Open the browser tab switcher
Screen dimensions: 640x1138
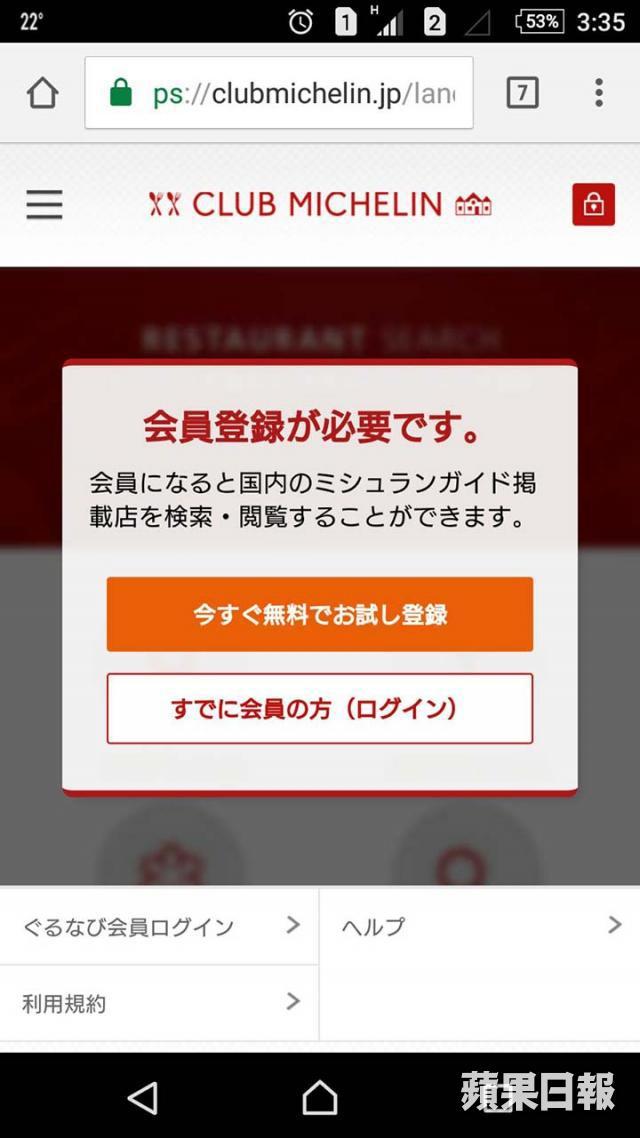tap(522, 94)
